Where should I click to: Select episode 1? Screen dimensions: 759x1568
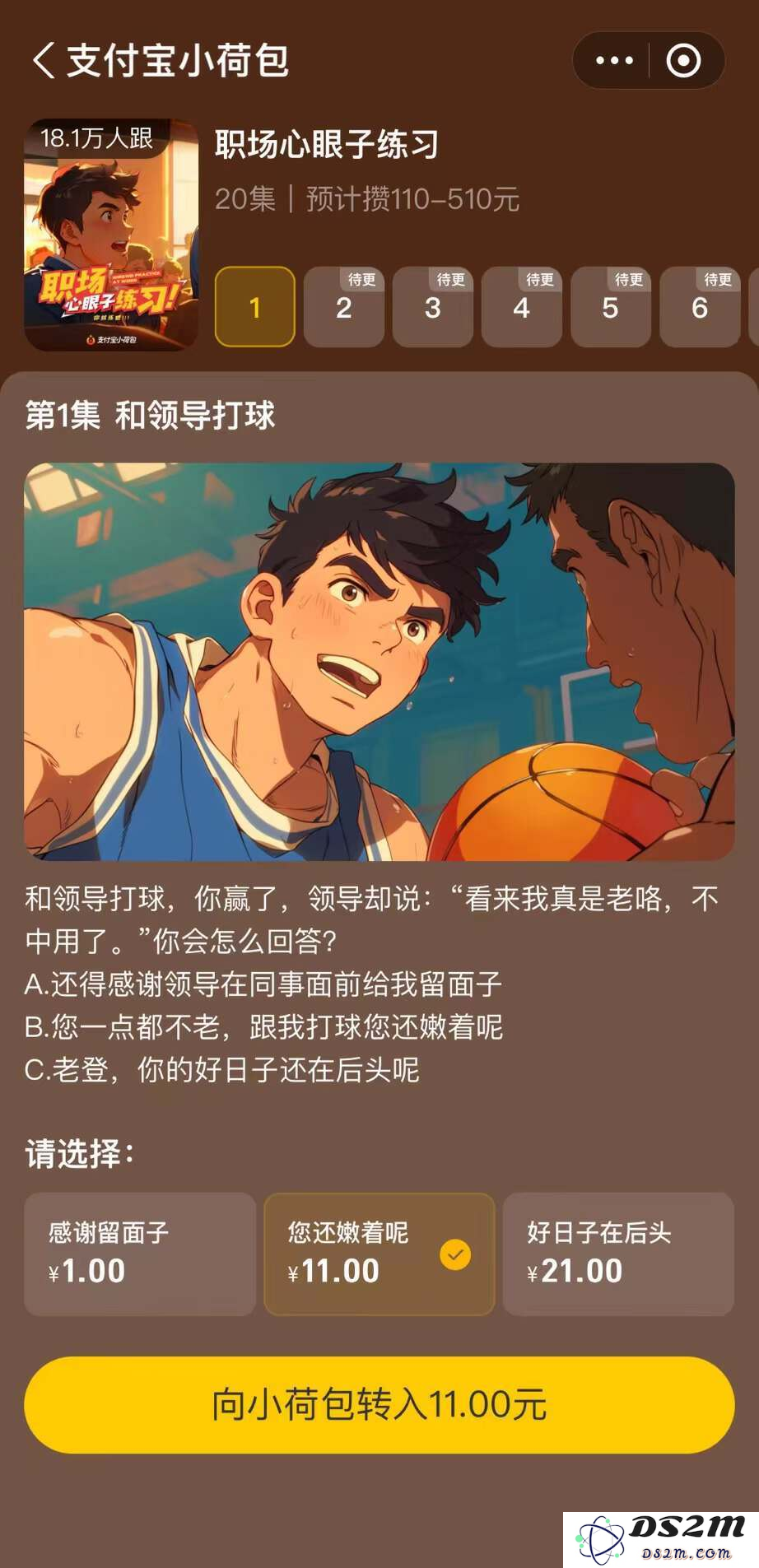255,307
